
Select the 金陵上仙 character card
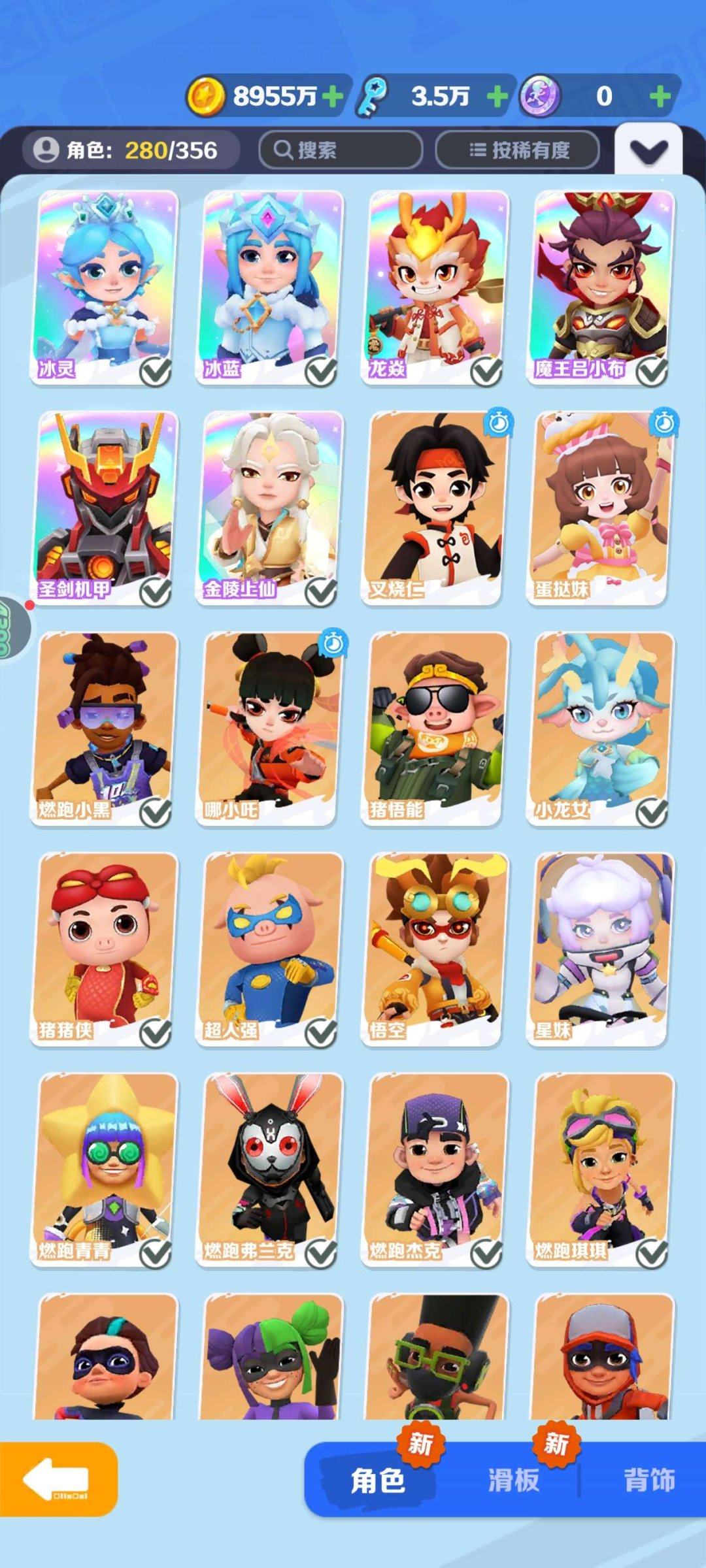270,507
